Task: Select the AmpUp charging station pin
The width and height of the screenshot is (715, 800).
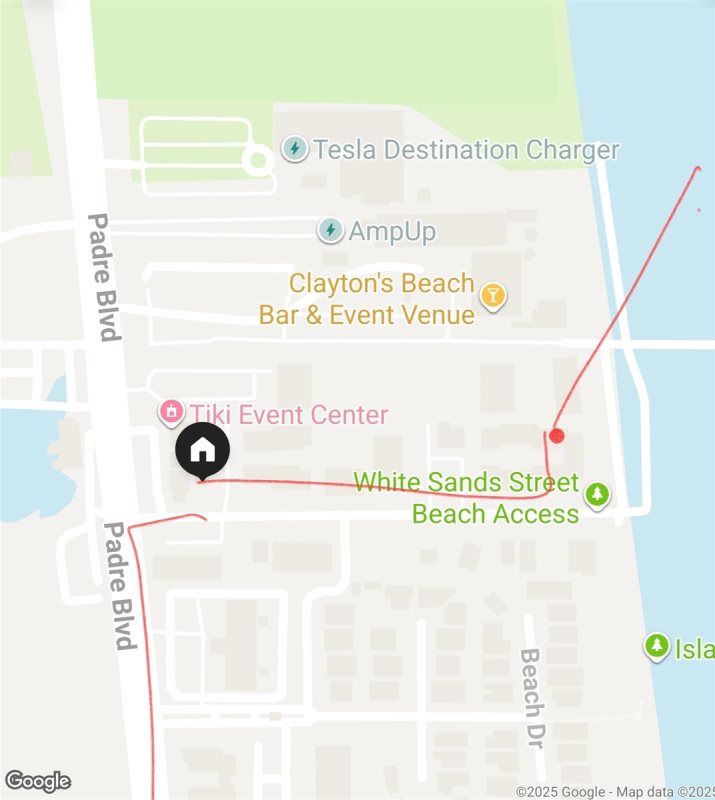Action: (330, 231)
